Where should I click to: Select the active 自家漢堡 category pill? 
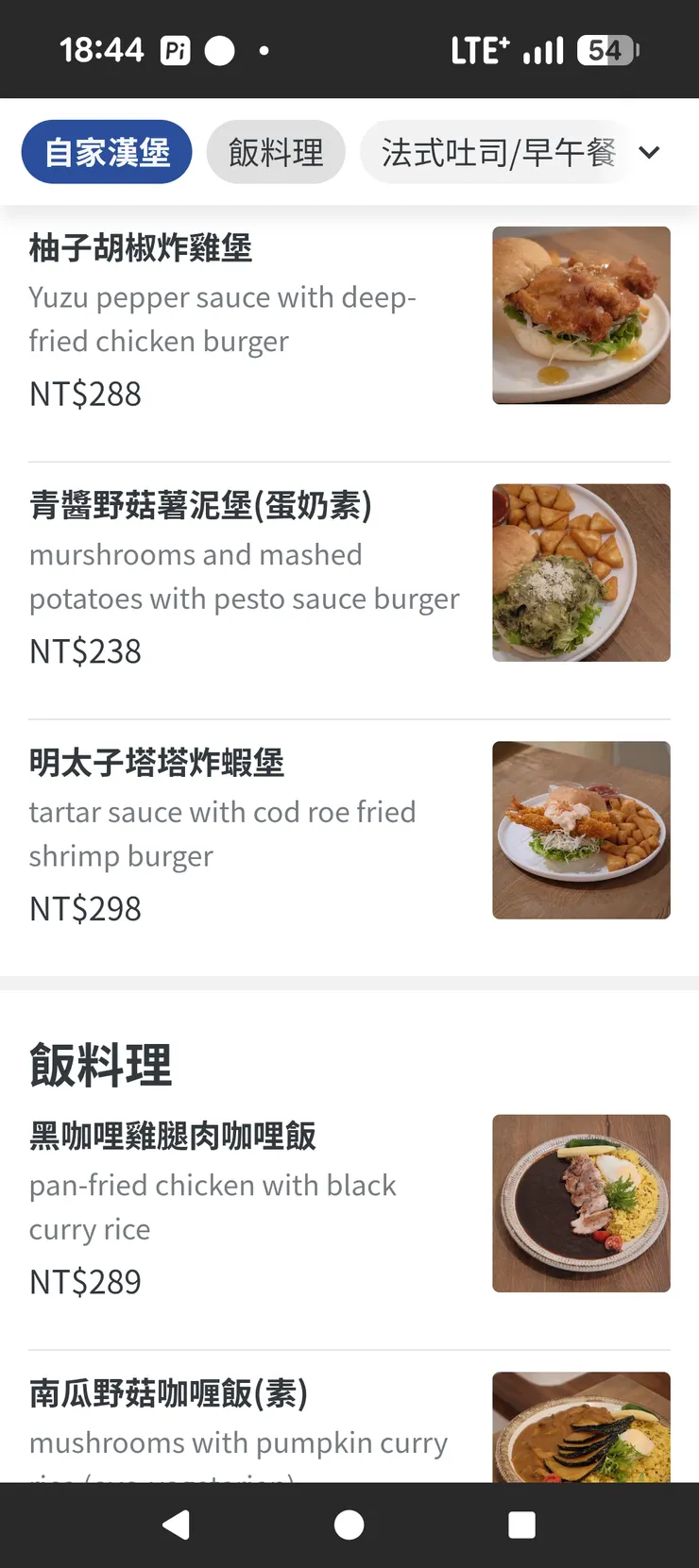pos(107,151)
